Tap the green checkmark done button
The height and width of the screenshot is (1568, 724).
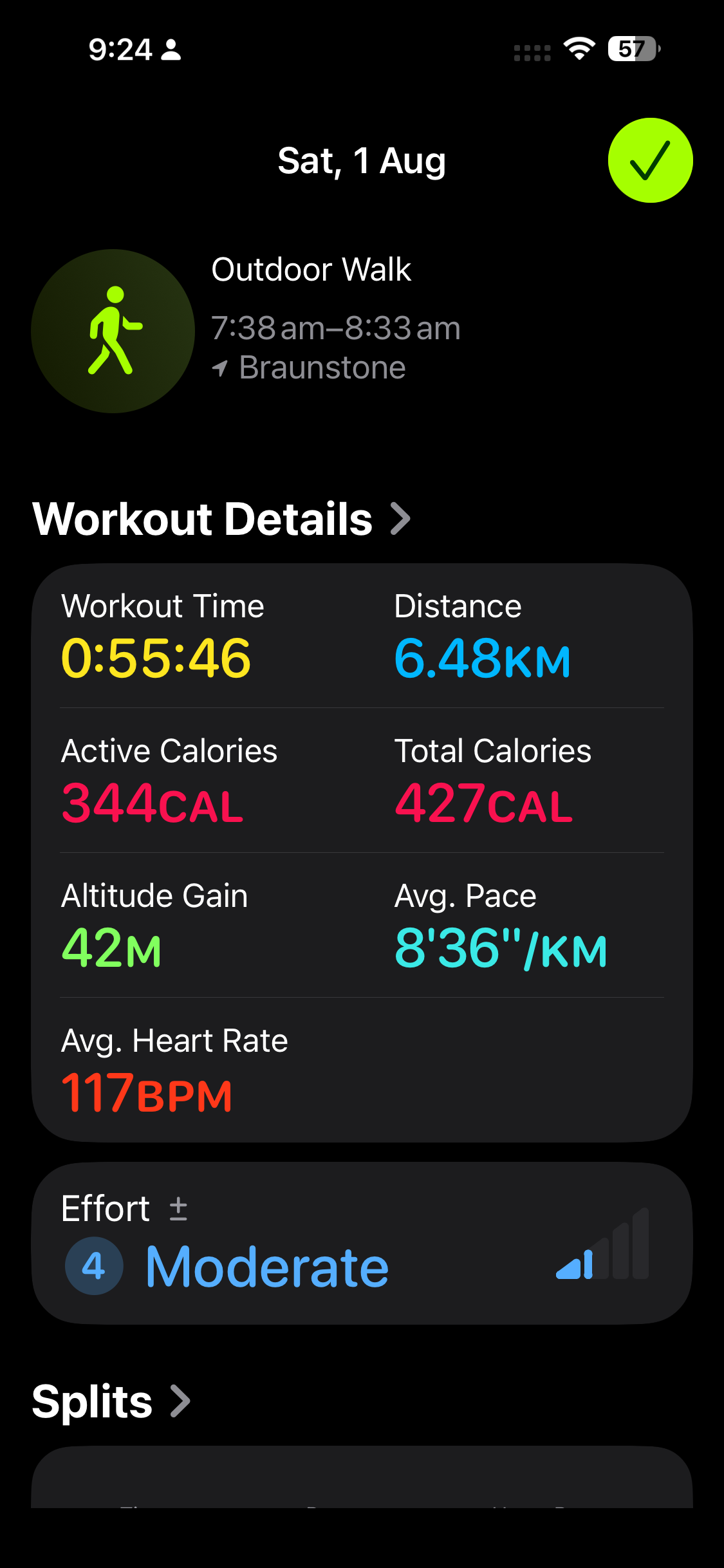coord(650,160)
